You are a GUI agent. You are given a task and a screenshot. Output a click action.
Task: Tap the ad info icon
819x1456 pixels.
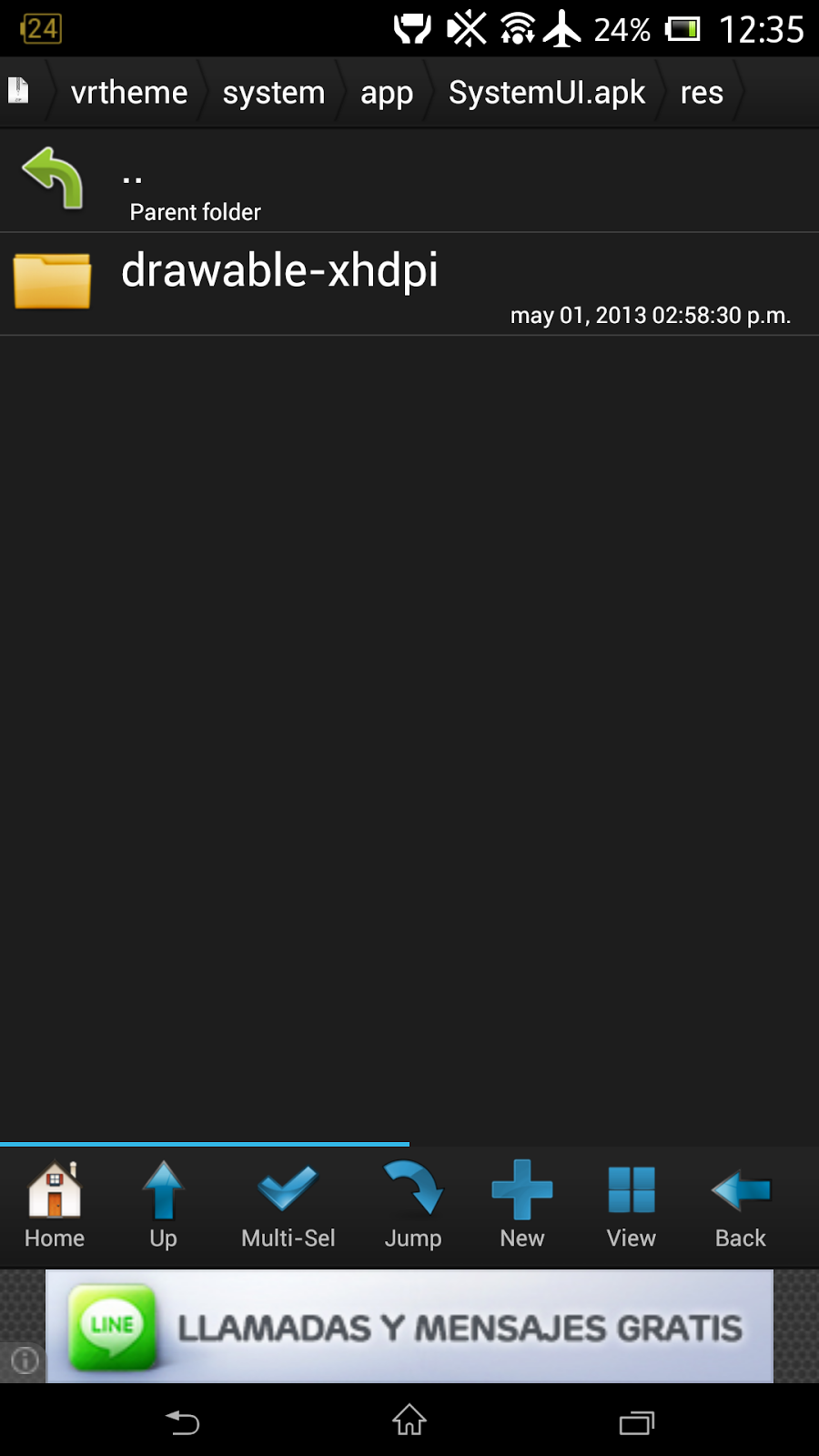(24, 1360)
